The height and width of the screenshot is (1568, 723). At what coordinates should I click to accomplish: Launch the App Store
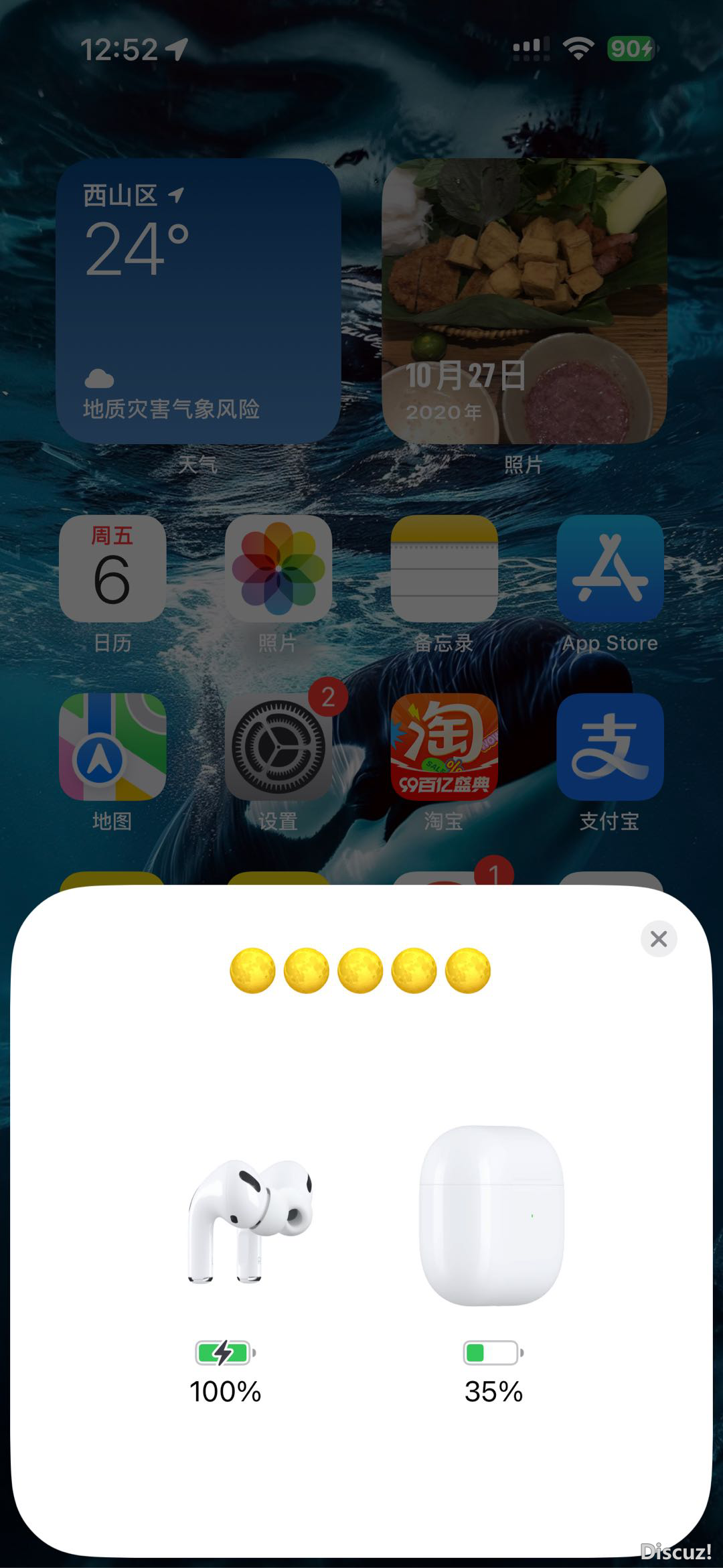(x=610, y=569)
